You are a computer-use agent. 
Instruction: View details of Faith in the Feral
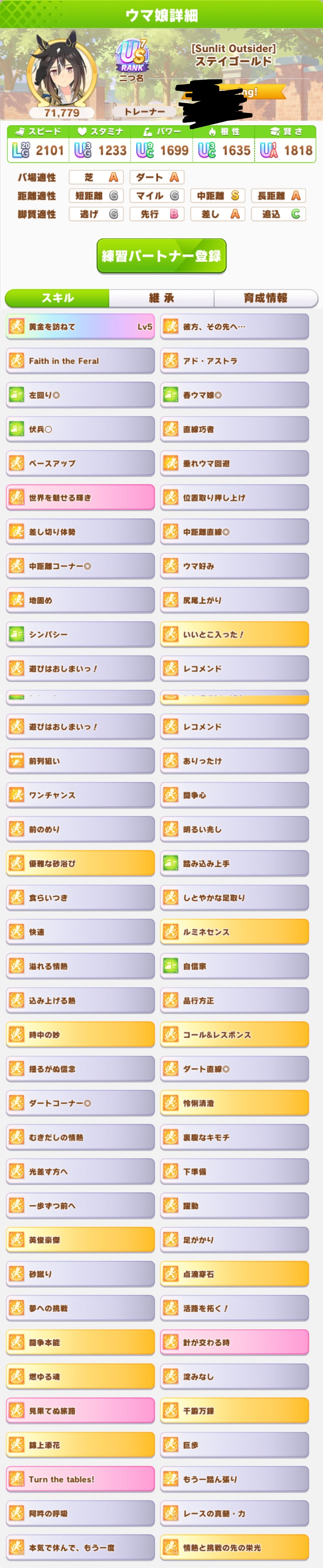click(x=80, y=361)
